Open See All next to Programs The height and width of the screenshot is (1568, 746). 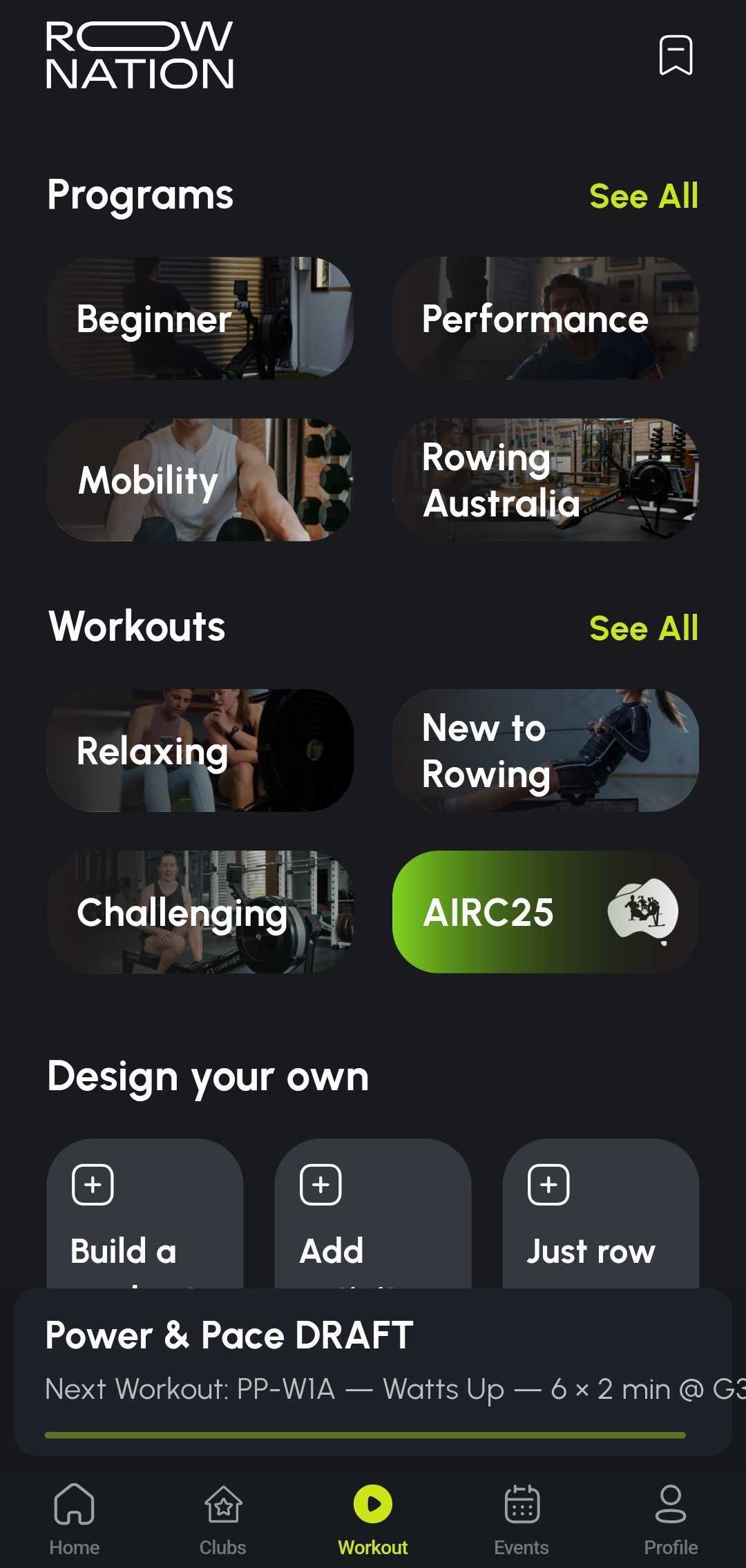(644, 197)
